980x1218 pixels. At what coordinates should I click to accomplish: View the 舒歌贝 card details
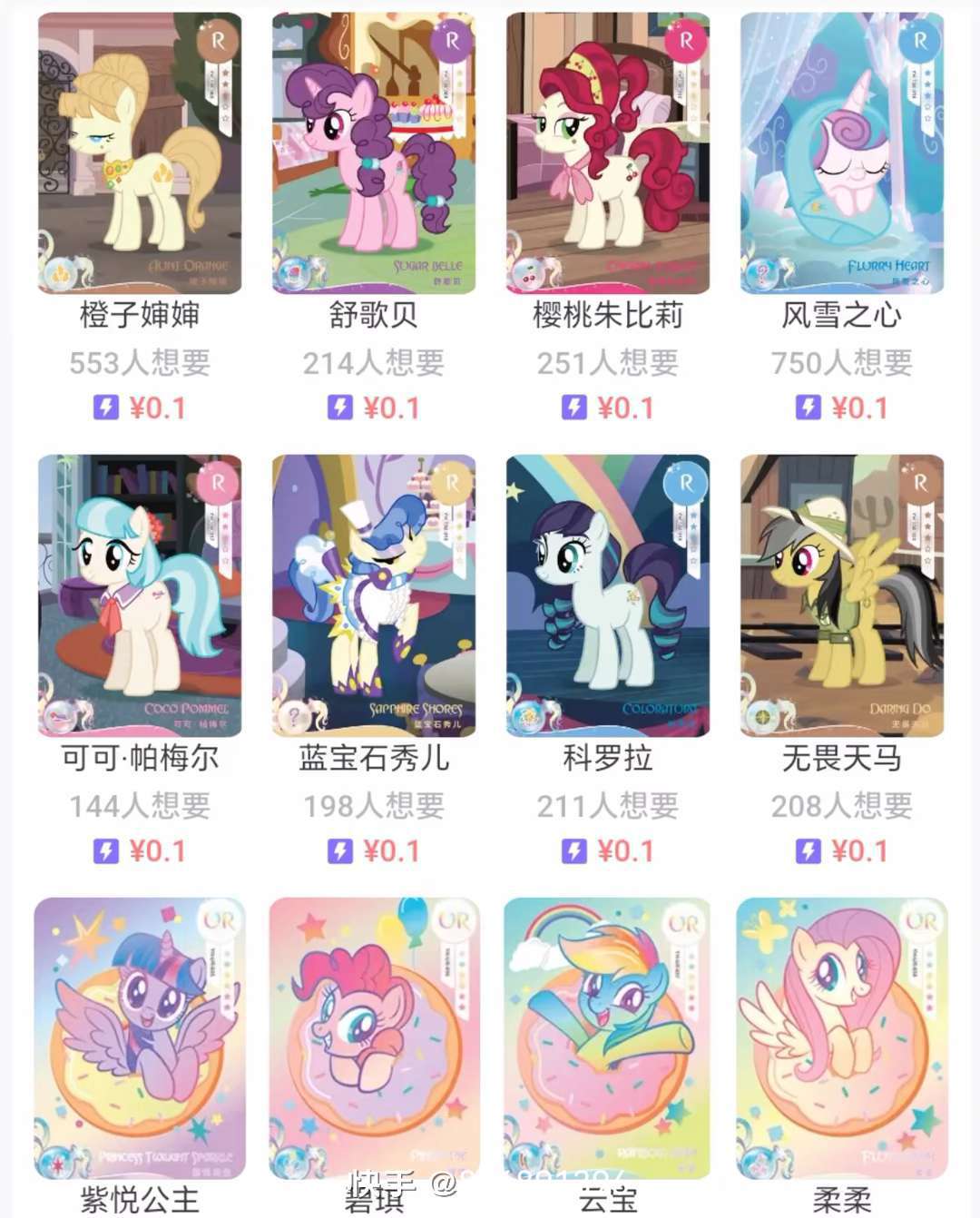point(374,153)
